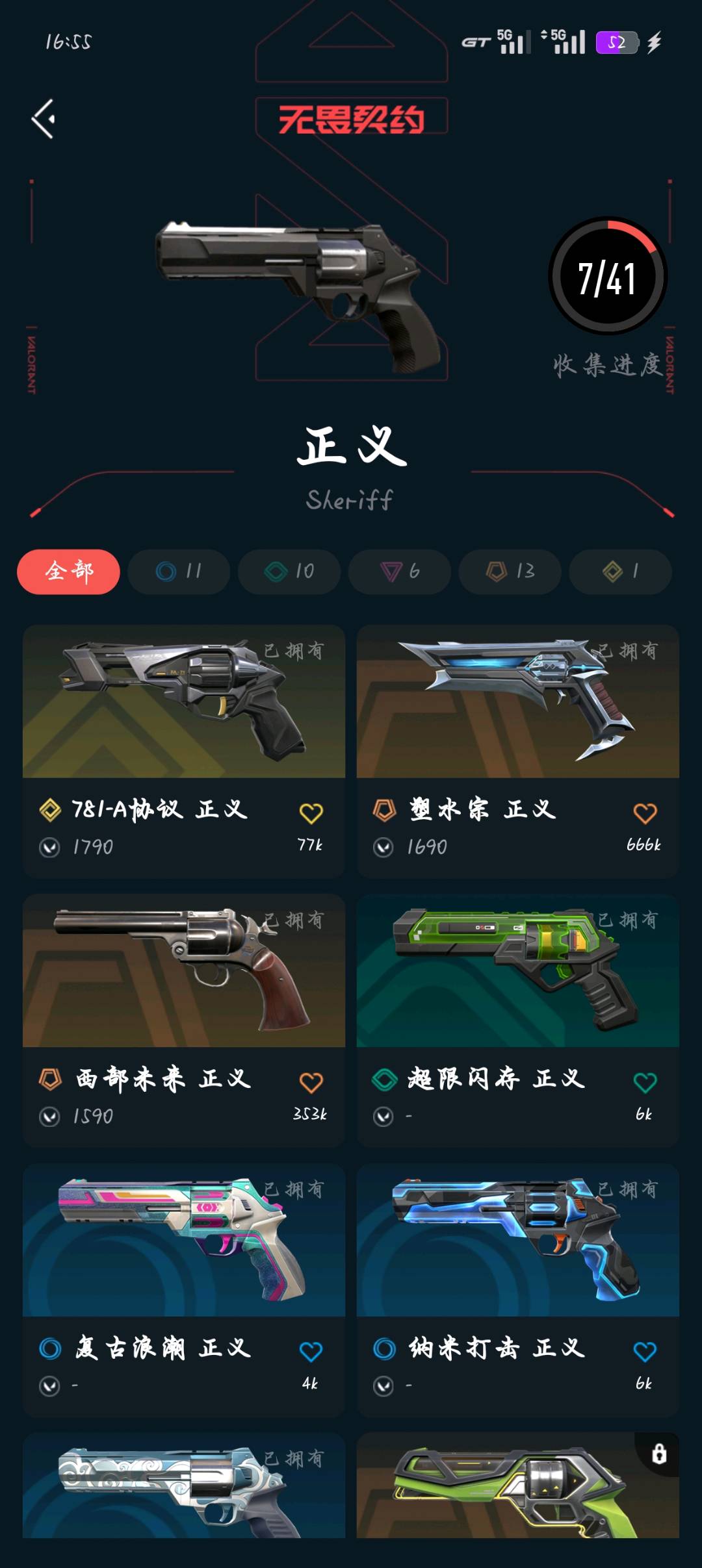
Task: Like the 西部未来 正义 skin
Action: point(311,1082)
